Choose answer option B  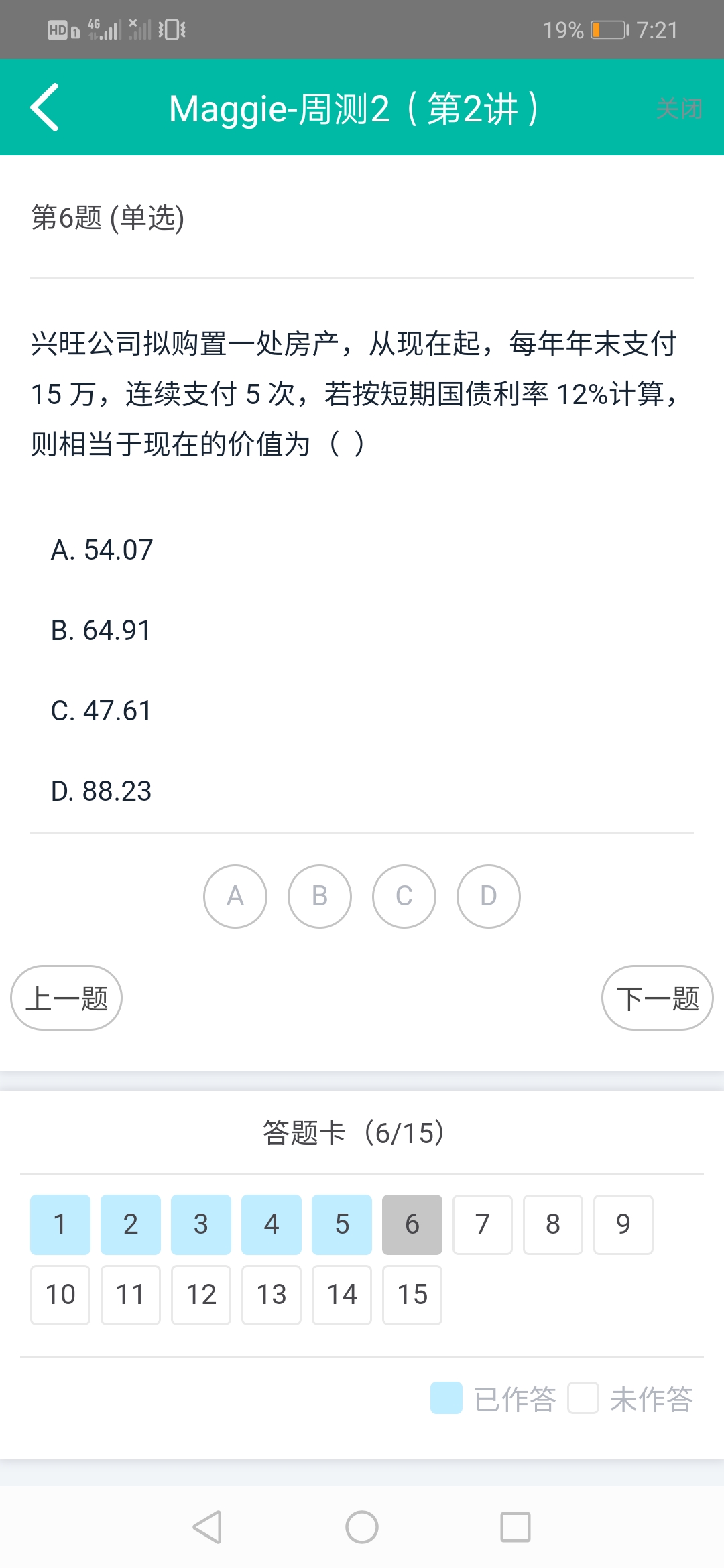320,896
